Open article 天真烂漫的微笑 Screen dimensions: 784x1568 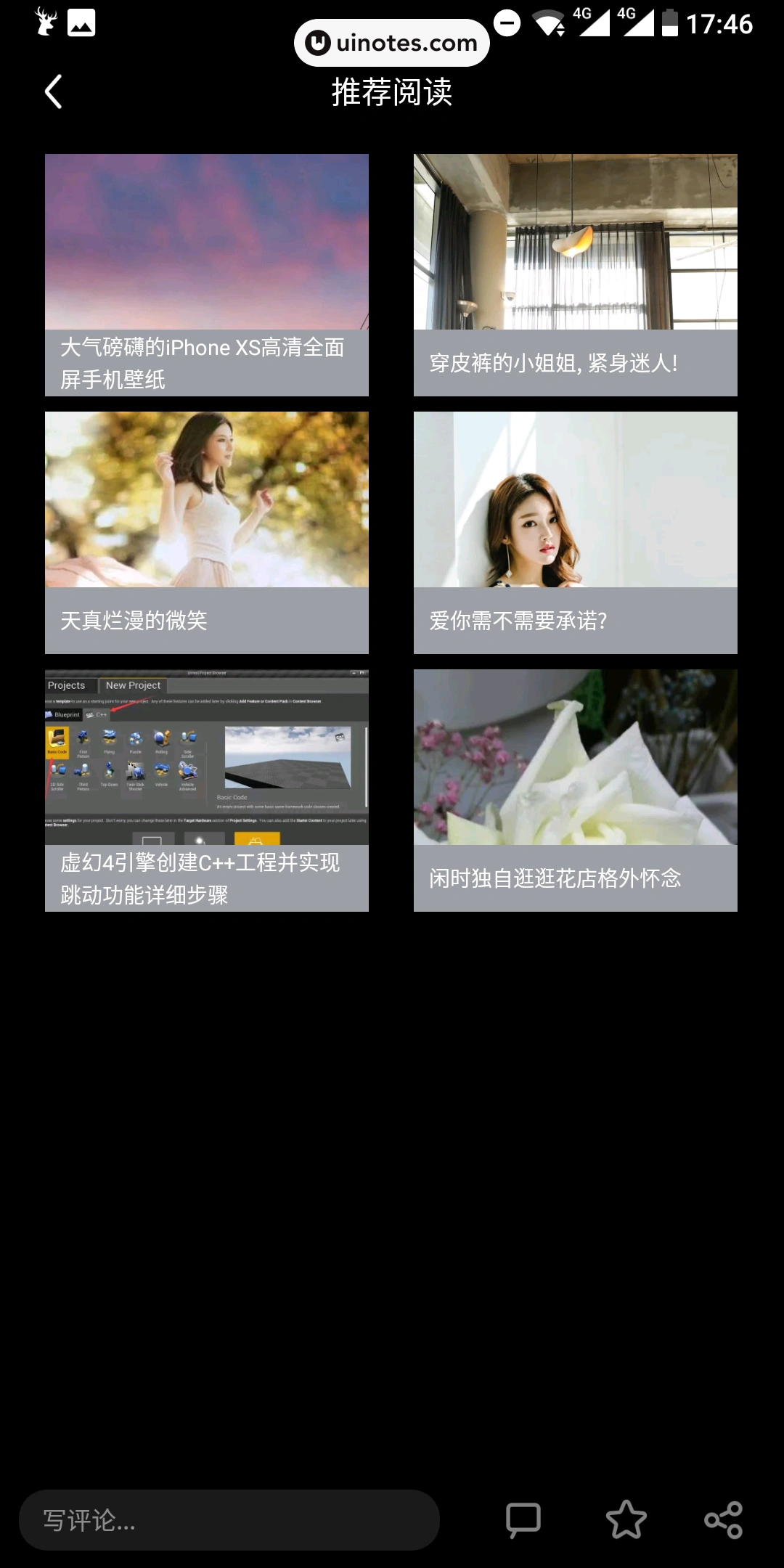coord(207,532)
